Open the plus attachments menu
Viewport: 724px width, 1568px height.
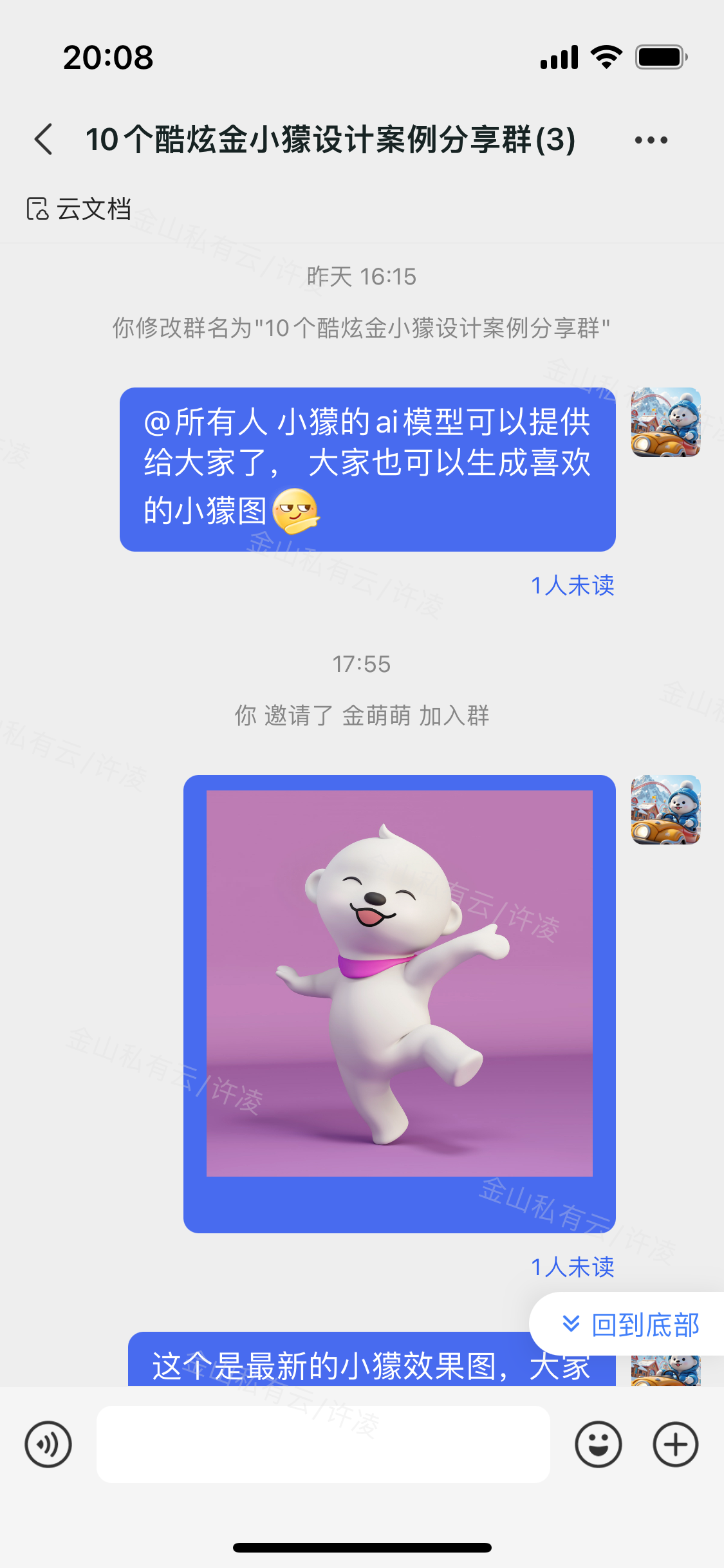675,1444
